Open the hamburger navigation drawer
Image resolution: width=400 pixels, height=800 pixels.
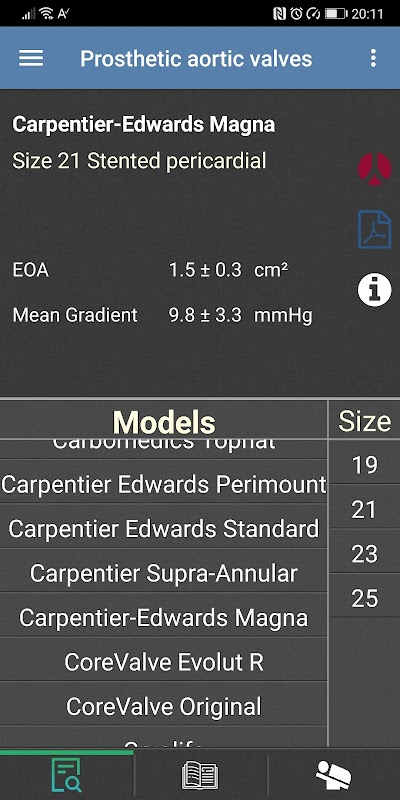[31, 58]
